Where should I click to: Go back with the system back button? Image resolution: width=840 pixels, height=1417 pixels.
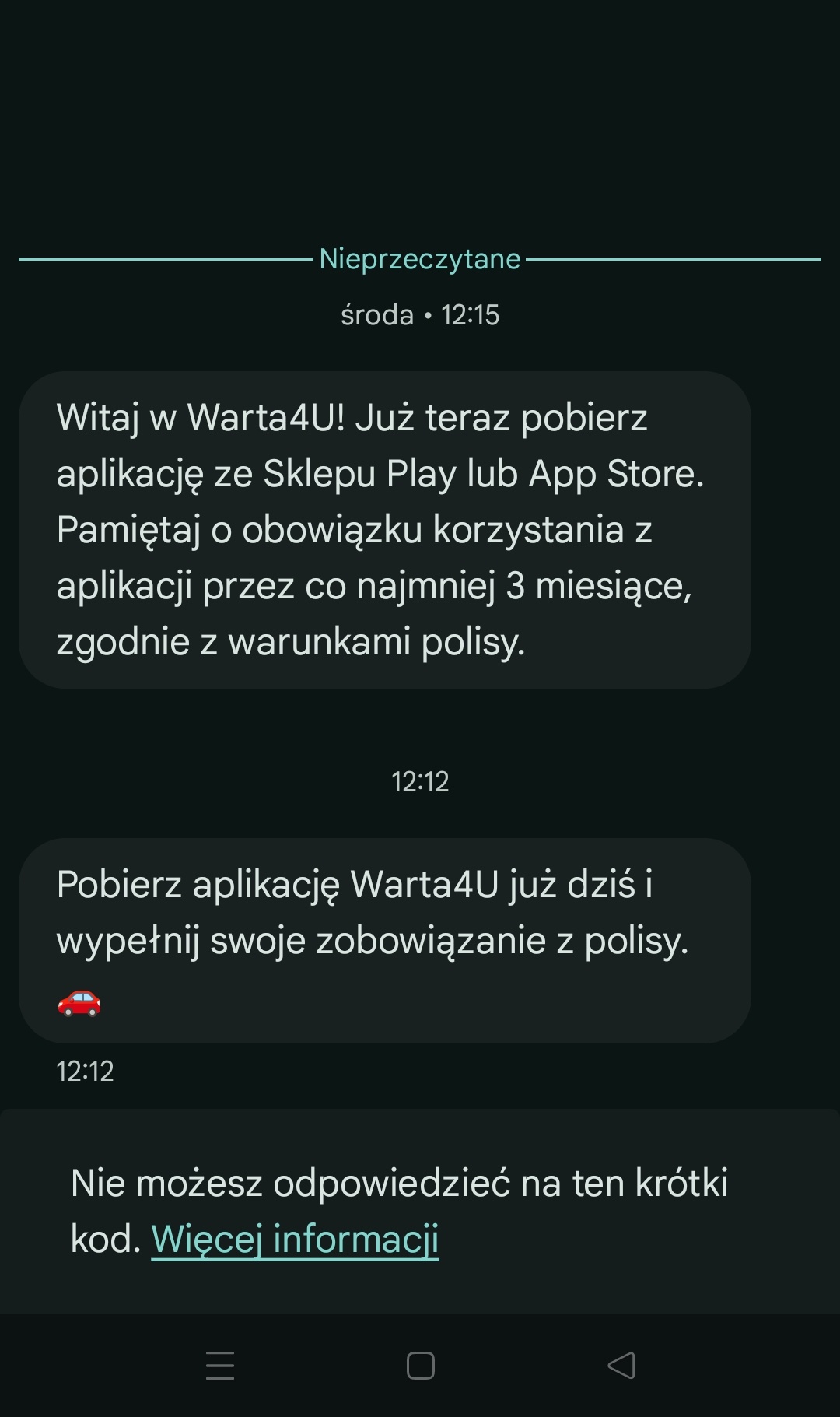click(x=621, y=1365)
